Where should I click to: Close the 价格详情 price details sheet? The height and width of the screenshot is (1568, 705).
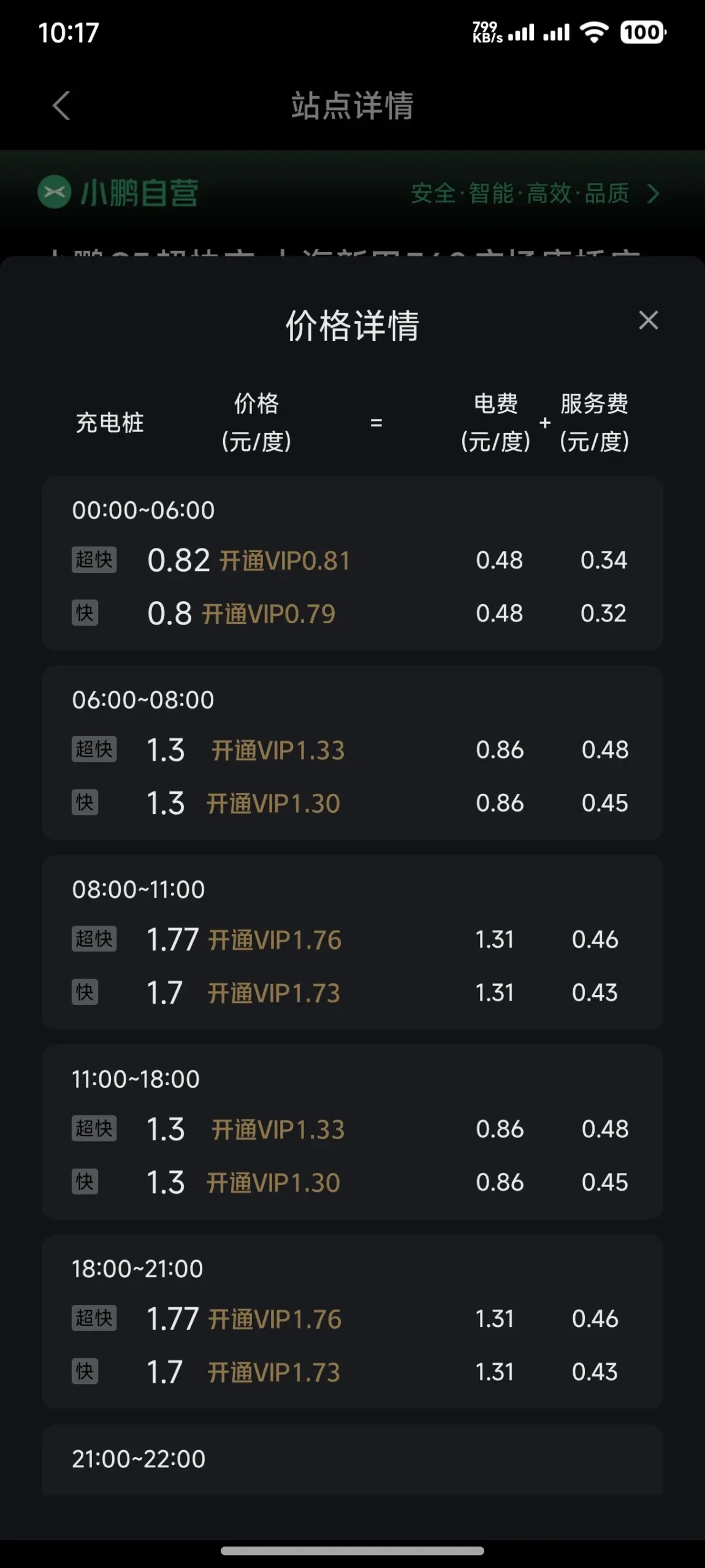coord(648,320)
